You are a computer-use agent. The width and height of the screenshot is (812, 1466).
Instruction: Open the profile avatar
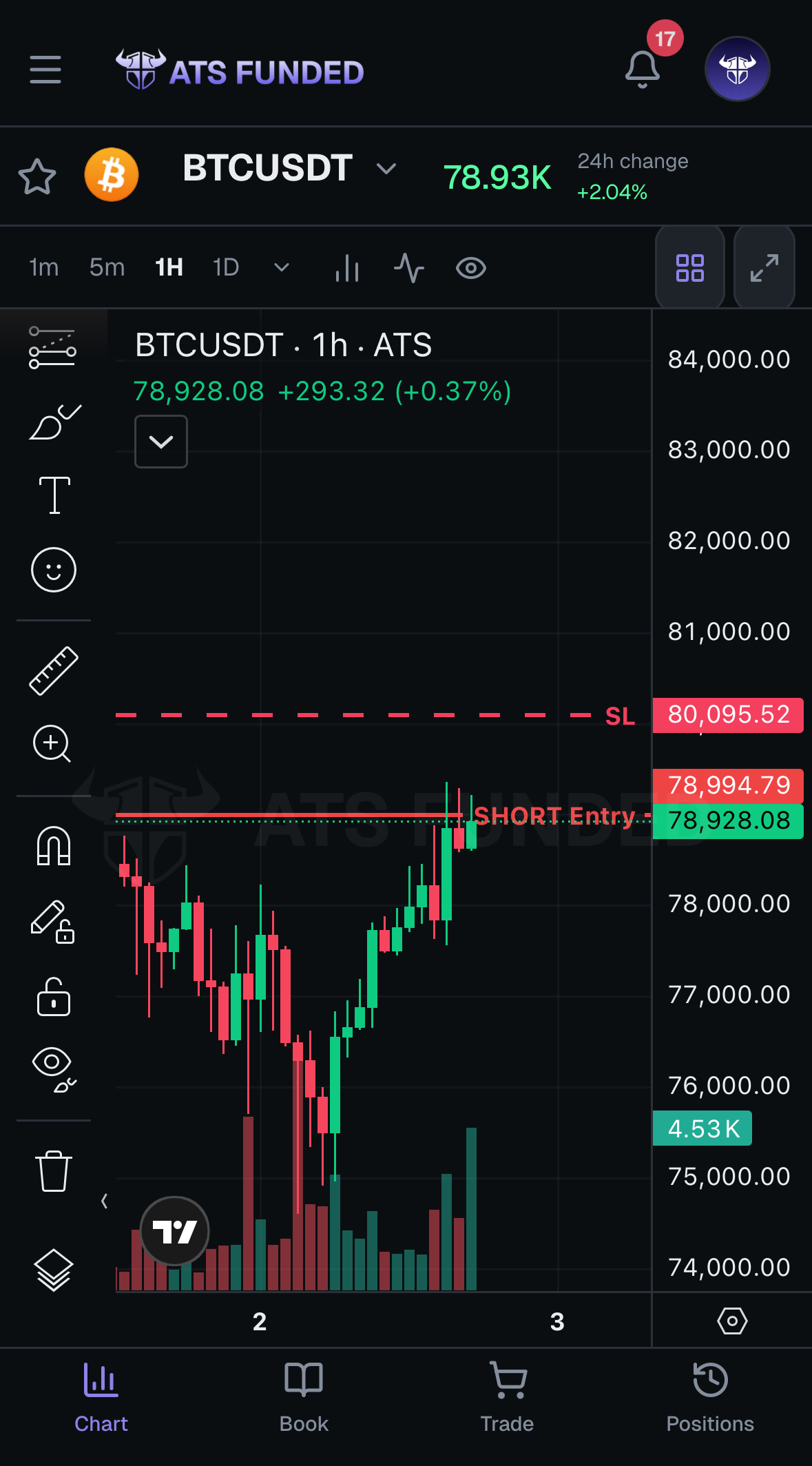pyautogui.click(x=737, y=69)
